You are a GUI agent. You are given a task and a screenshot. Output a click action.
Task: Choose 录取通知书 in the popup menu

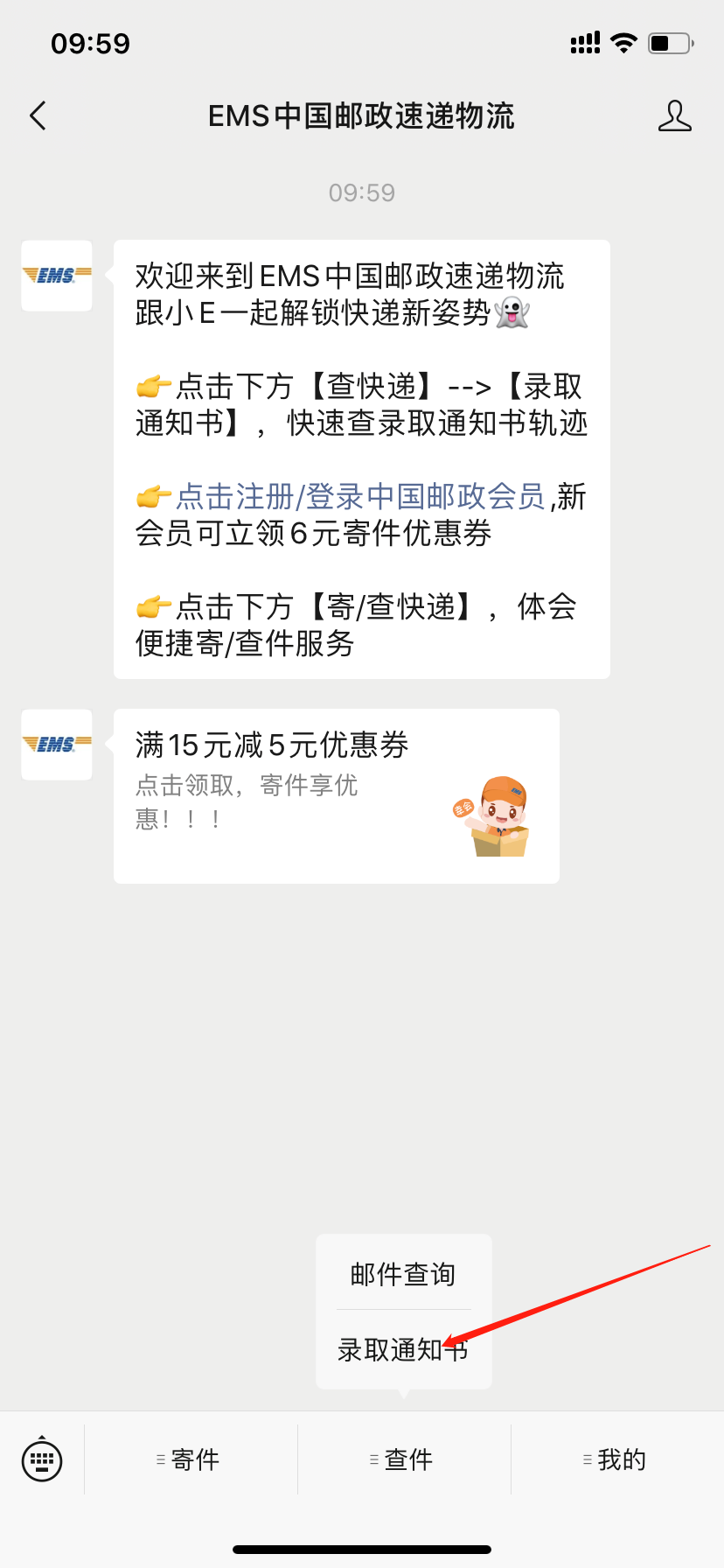(403, 1349)
